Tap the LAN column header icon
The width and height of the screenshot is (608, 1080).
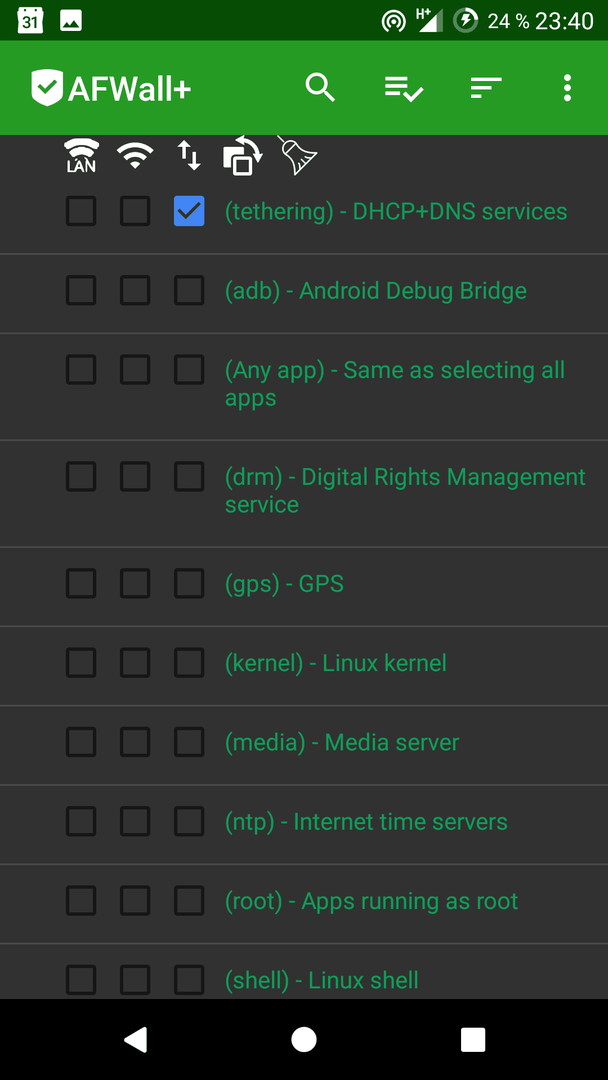click(x=81, y=155)
